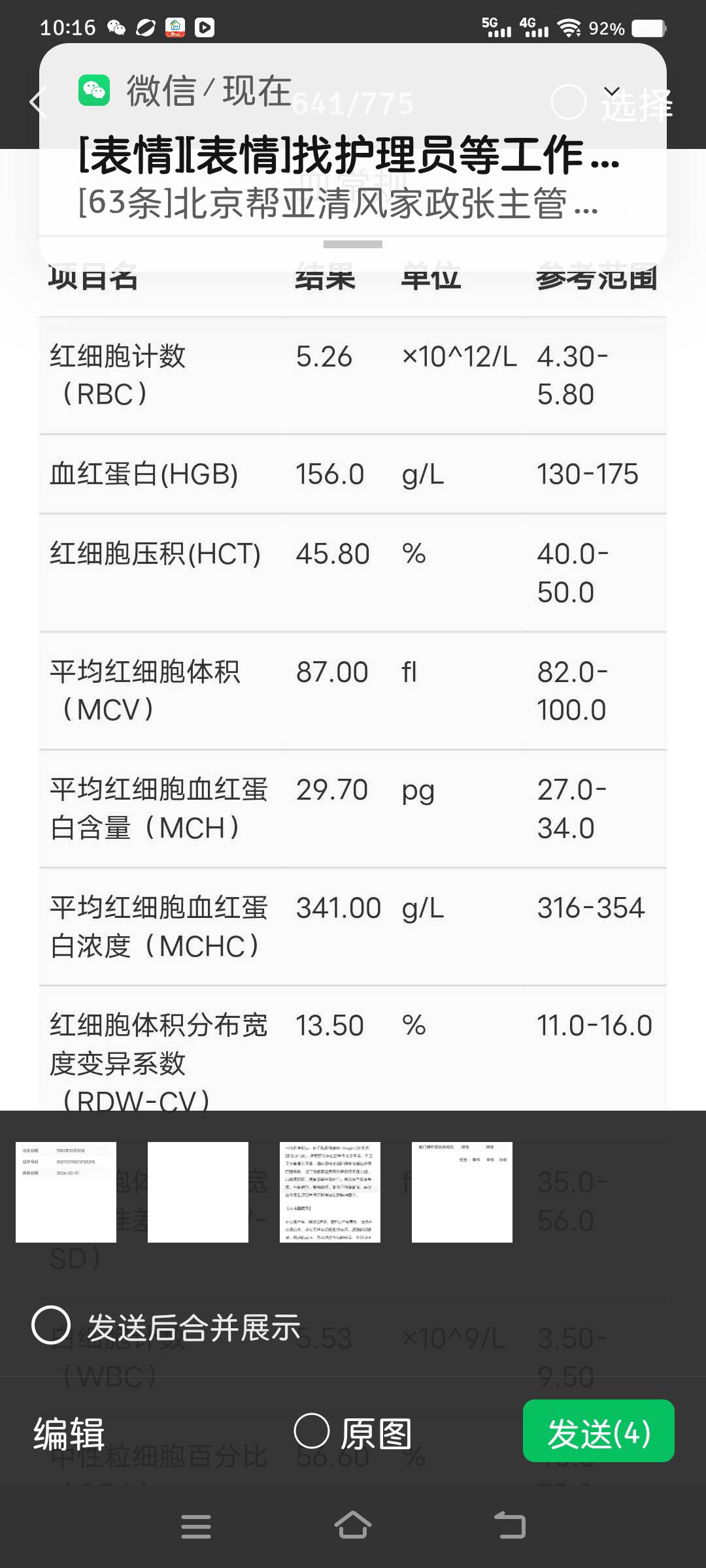Tap 编辑 to edit the image
The height and width of the screenshot is (1568, 706).
[69, 1433]
